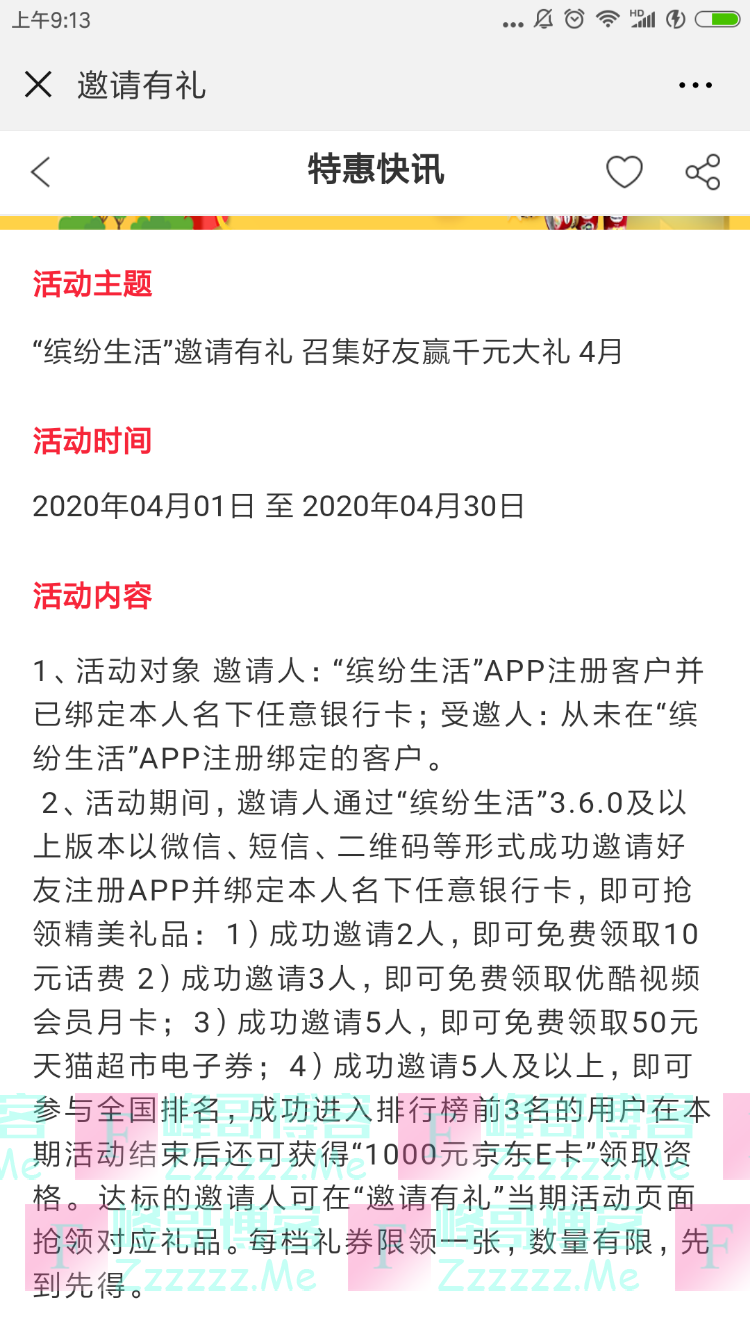The image size is (750, 1334).
Task: Share this 特惠快讯 article
Action: (702, 172)
